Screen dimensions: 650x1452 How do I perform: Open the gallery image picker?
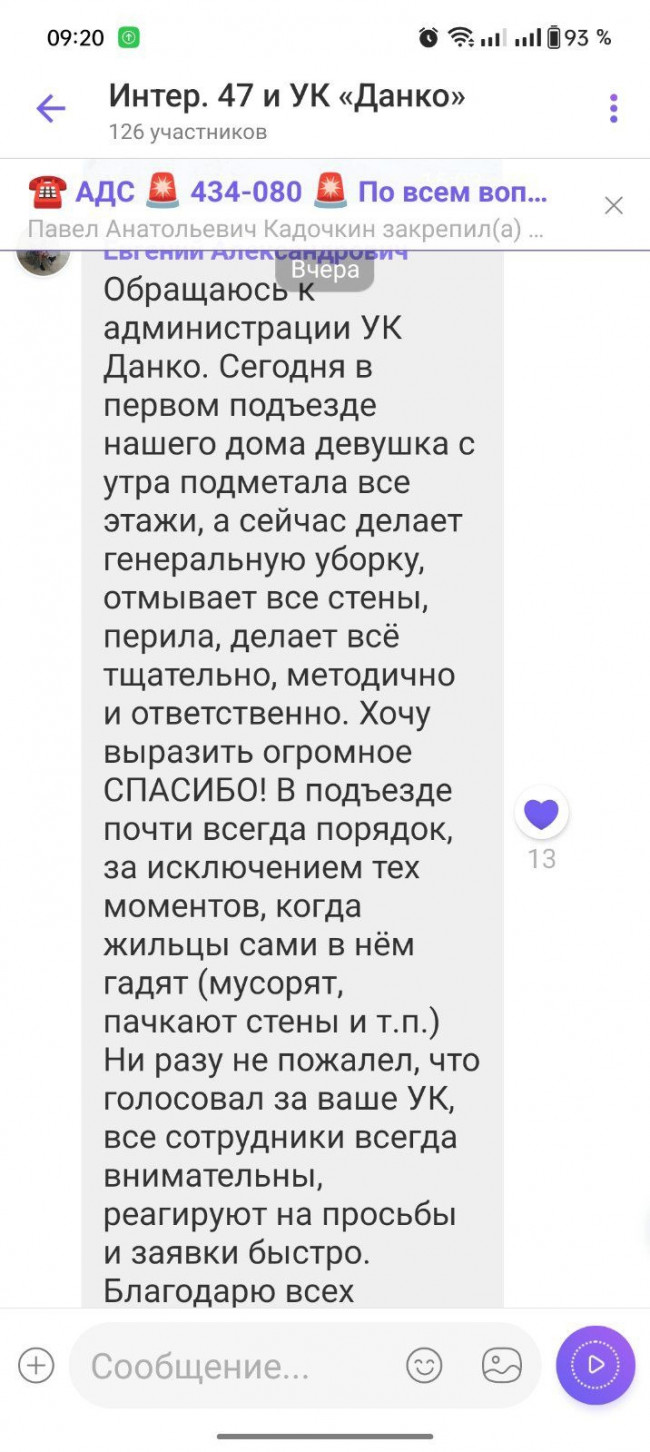pyautogui.click(x=502, y=1365)
